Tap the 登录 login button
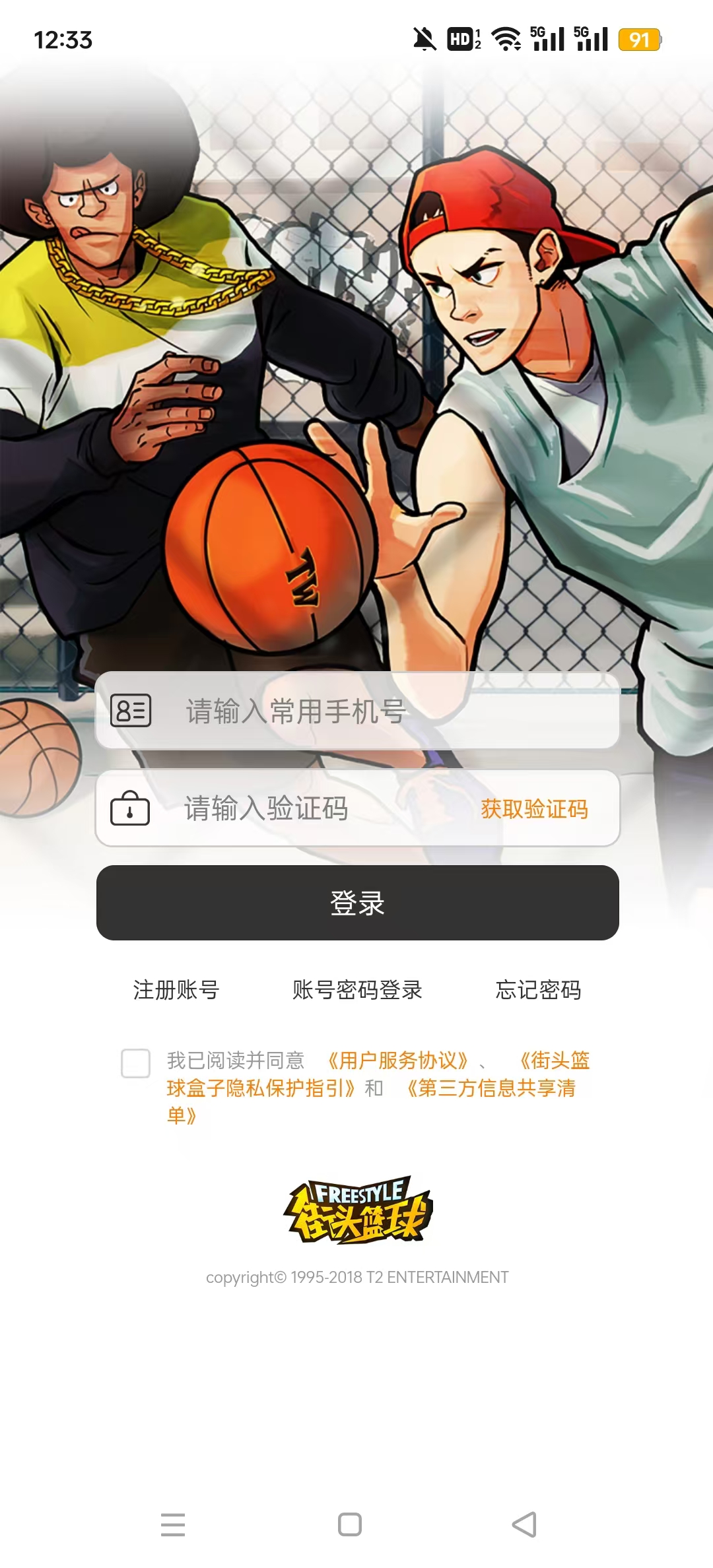 (357, 903)
